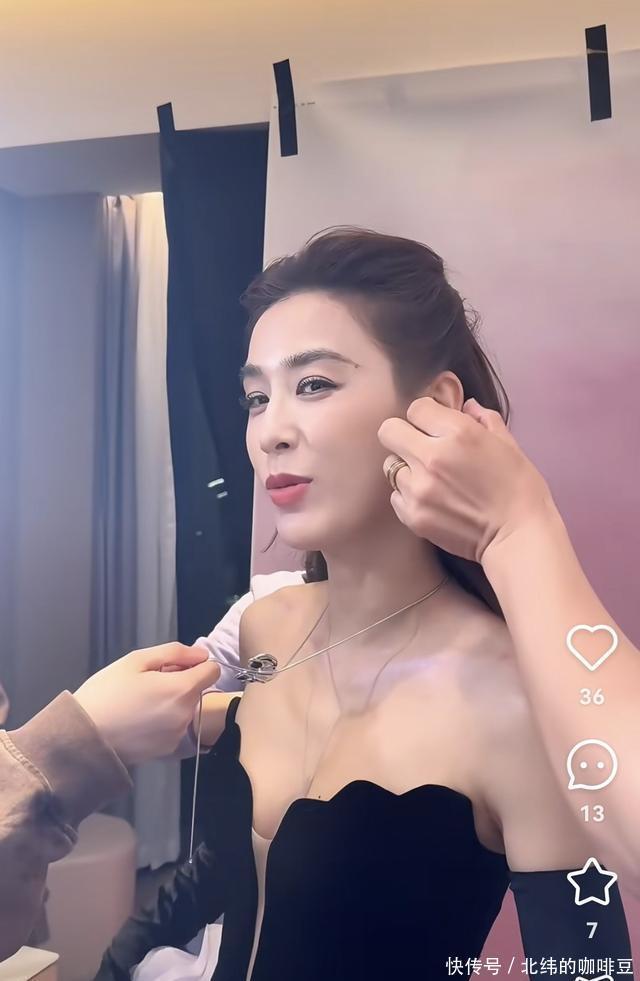The image size is (640, 981).
Task: Save the video with the star icon
Action: 592,881
